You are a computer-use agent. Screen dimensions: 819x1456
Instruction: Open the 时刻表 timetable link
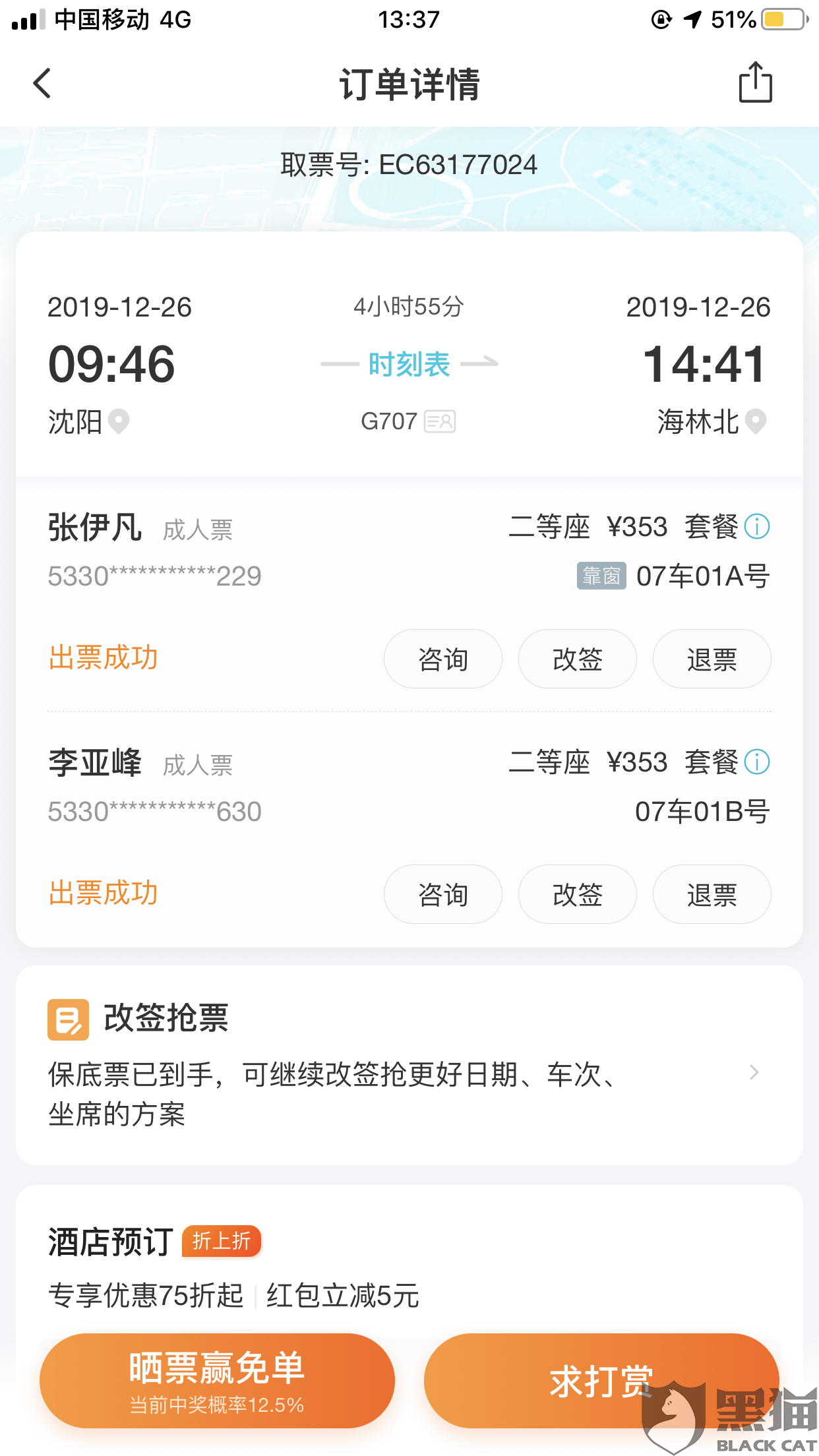pyautogui.click(x=409, y=364)
